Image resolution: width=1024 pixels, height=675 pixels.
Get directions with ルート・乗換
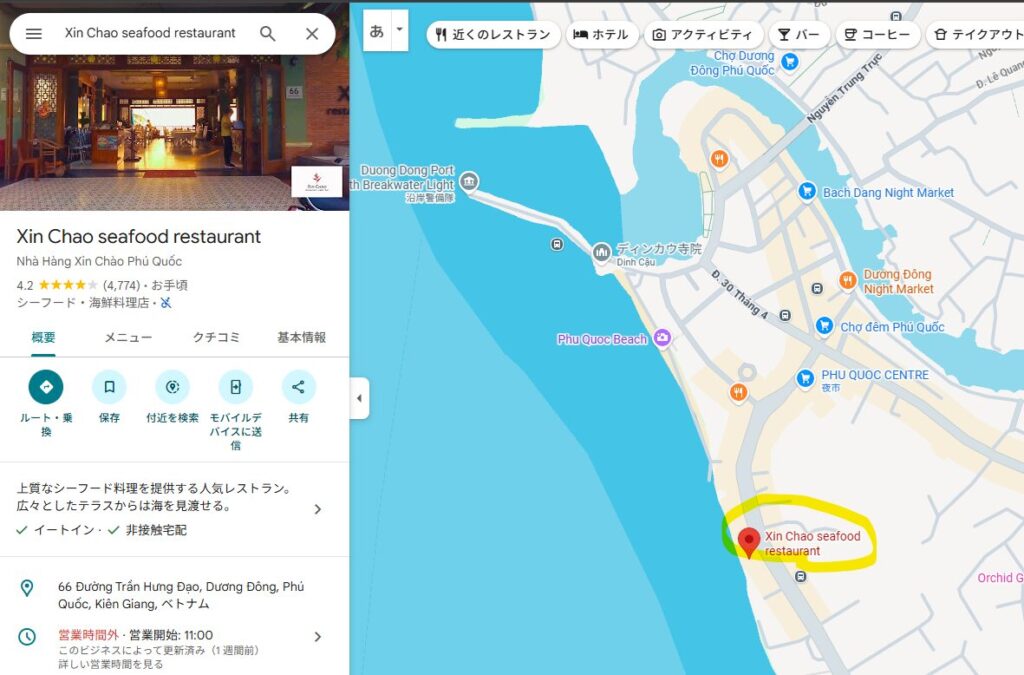(46, 387)
